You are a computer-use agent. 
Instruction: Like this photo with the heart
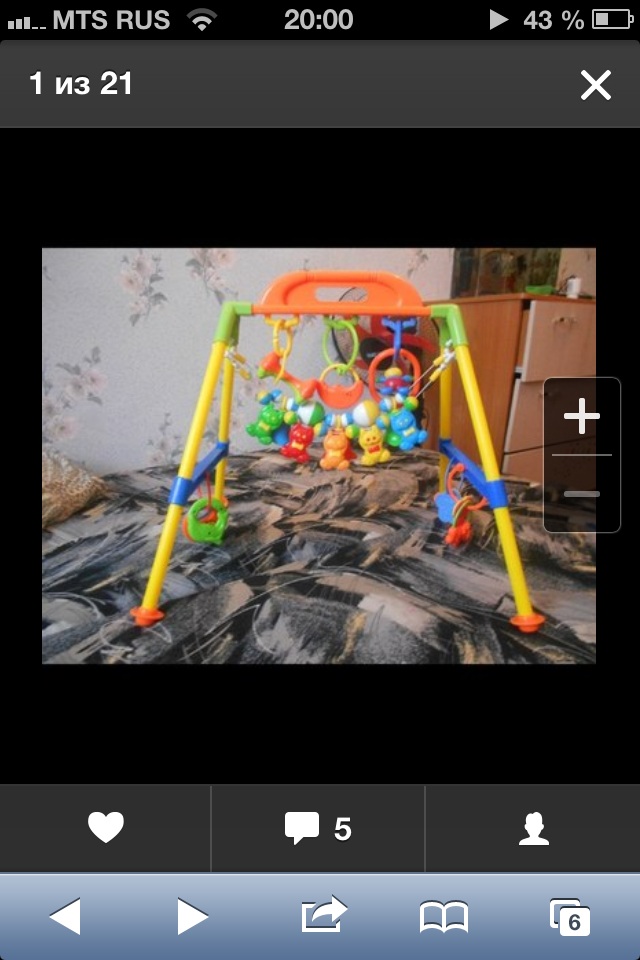click(x=105, y=828)
